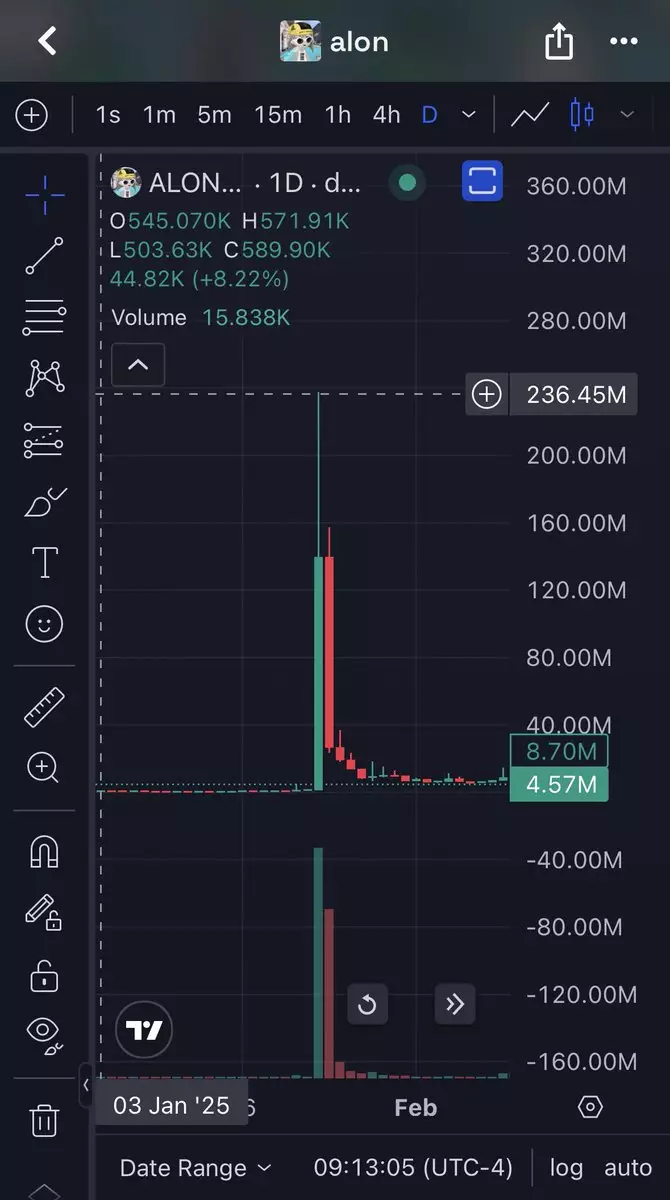670x1200 pixels.
Task: Enable the magnet snap mode
Action: 44,851
